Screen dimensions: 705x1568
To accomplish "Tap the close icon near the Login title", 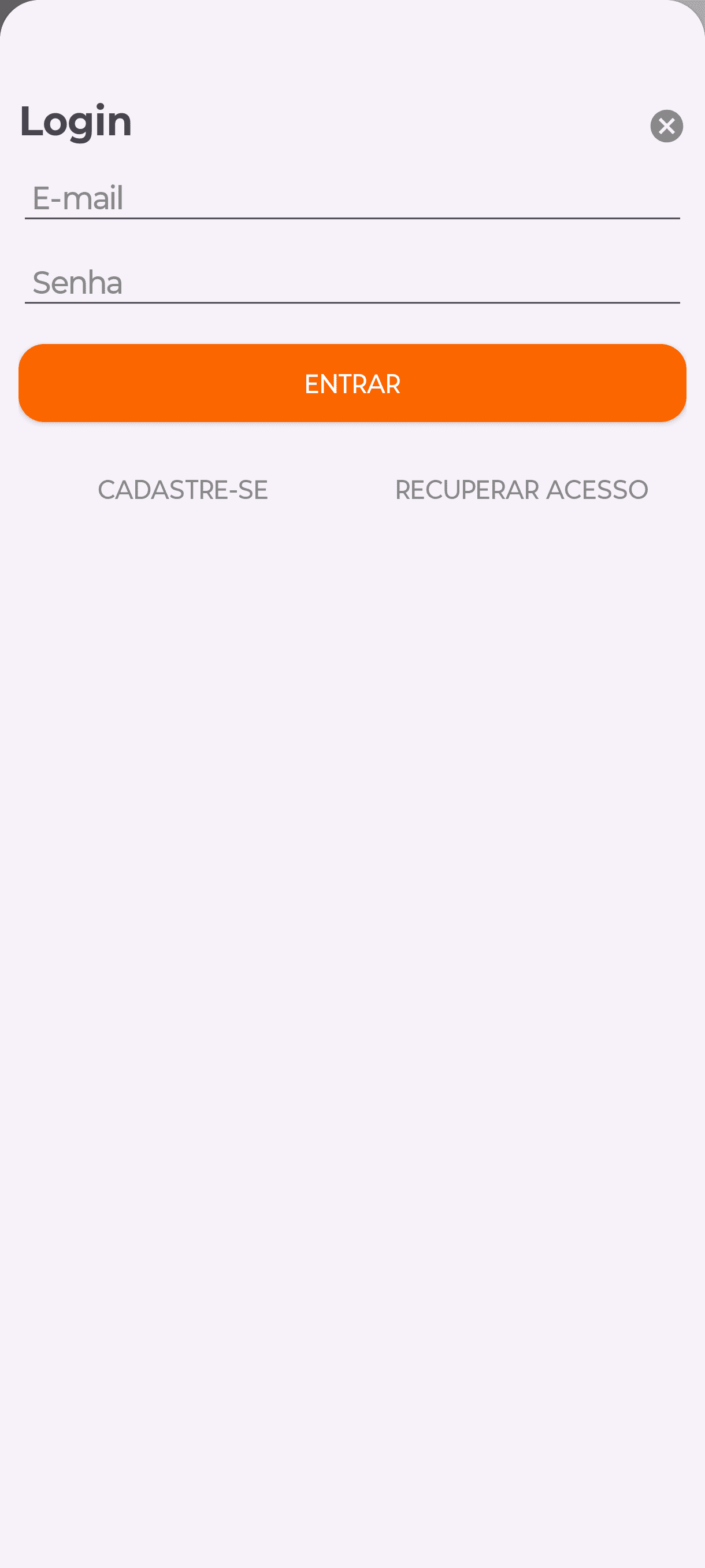I will 666,127.
